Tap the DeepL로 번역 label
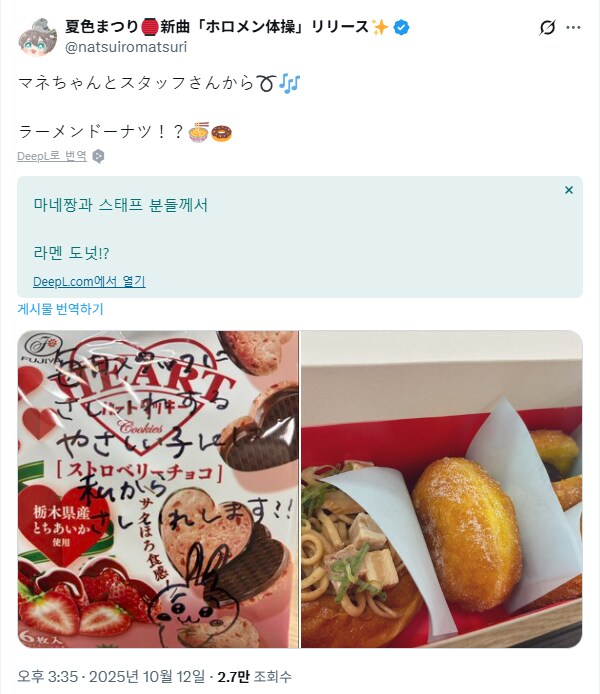Viewport: 600px width, 694px height. click(52, 157)
